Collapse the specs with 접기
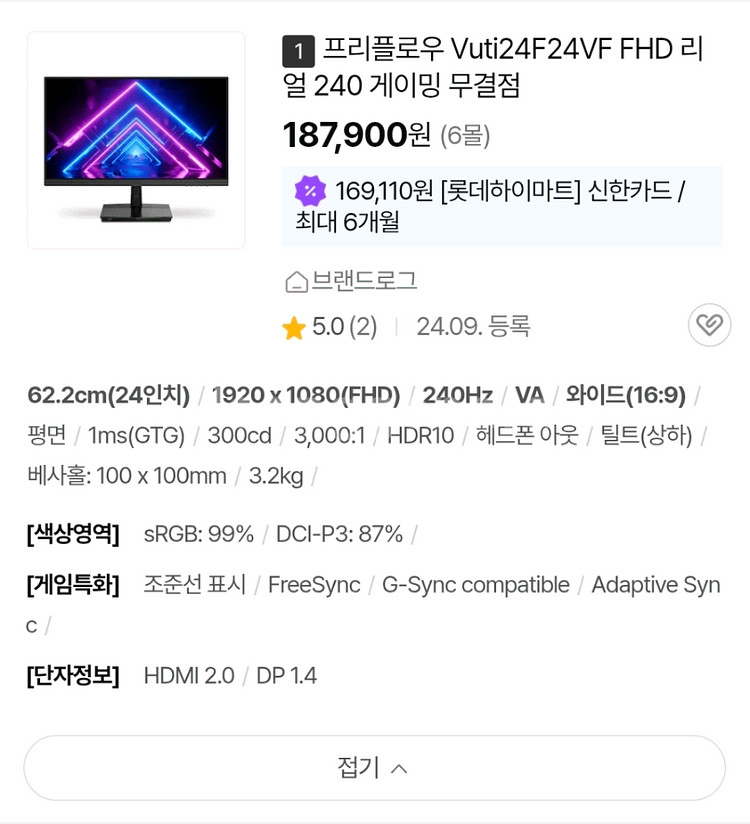 tap(374, 768)
